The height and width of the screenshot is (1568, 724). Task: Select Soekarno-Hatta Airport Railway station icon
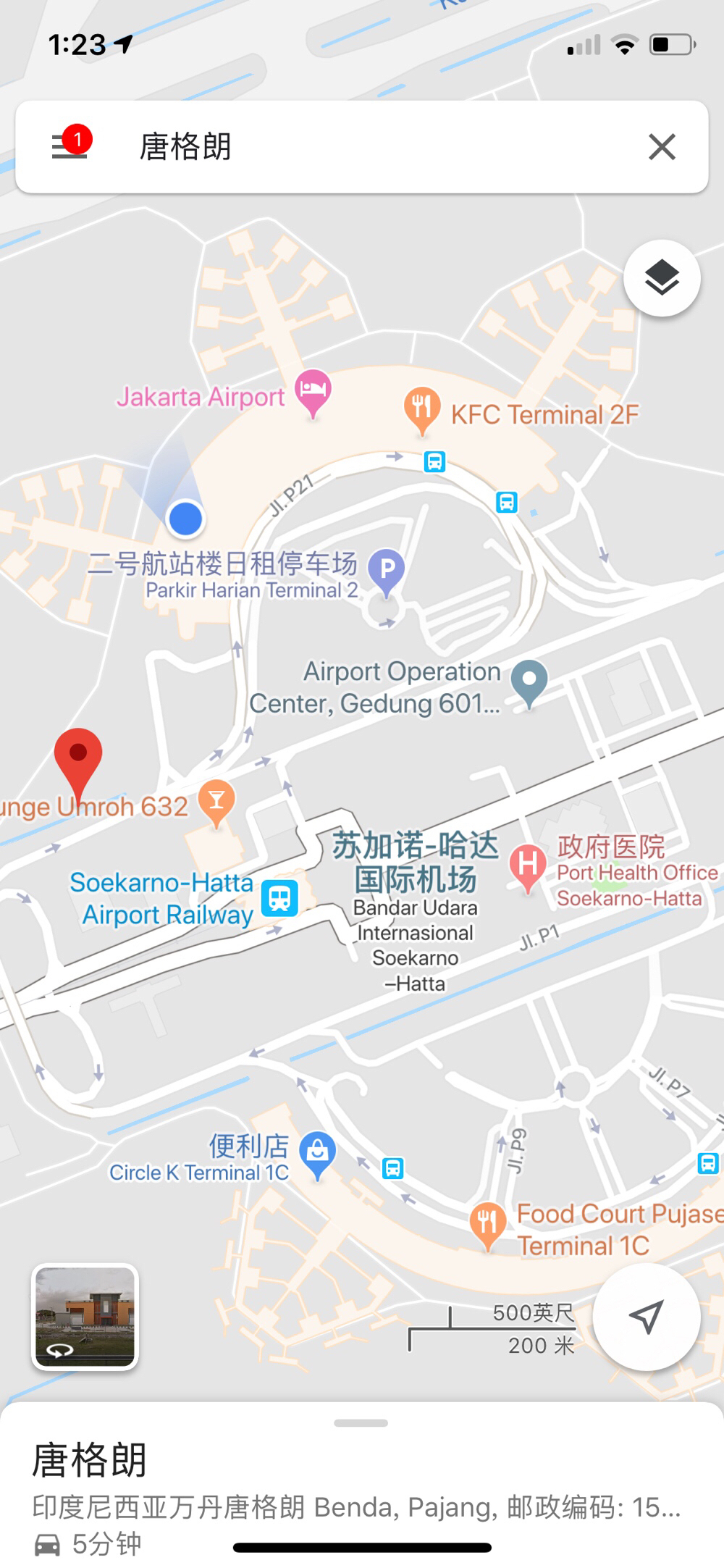(279, 898)
